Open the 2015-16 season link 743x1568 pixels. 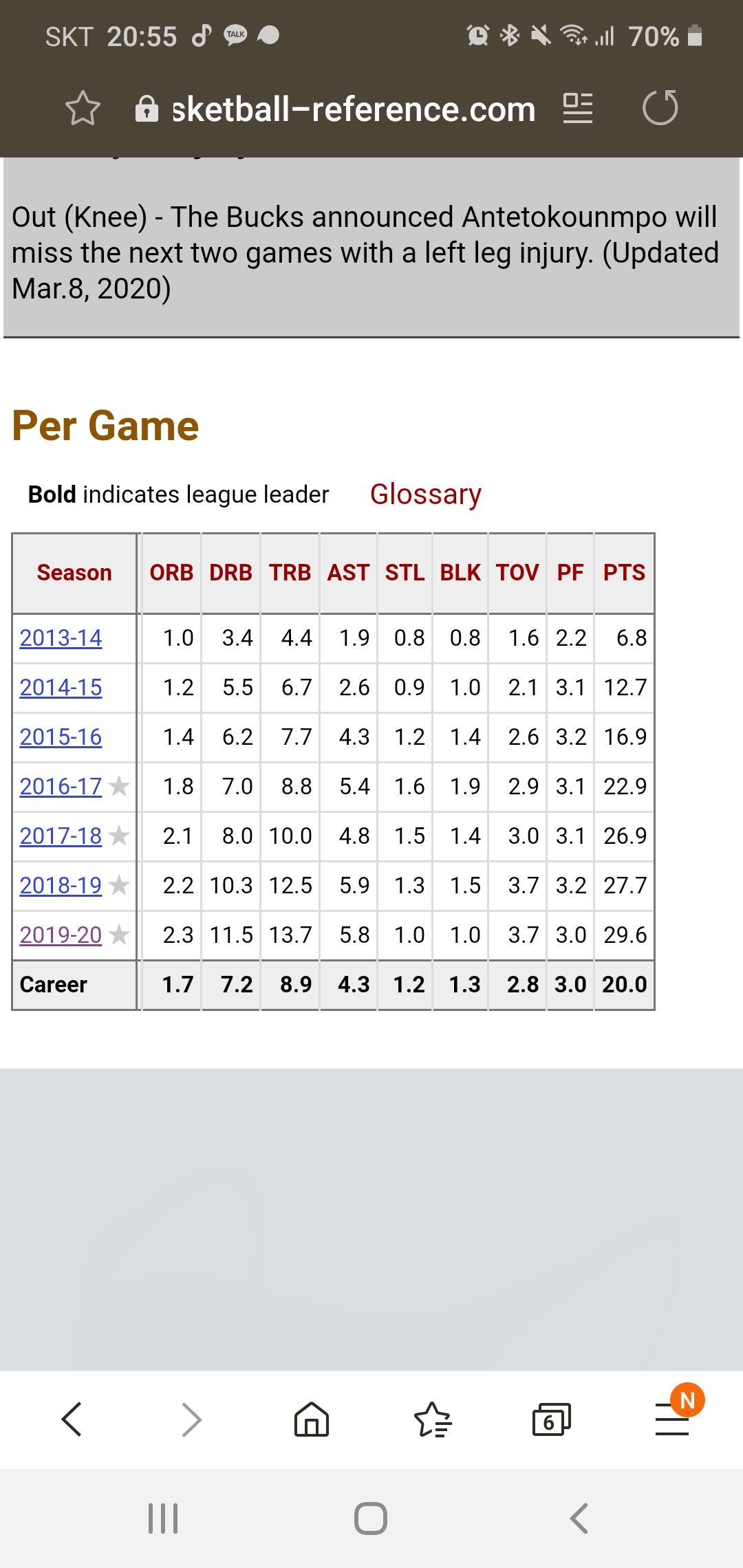point(61,737)
